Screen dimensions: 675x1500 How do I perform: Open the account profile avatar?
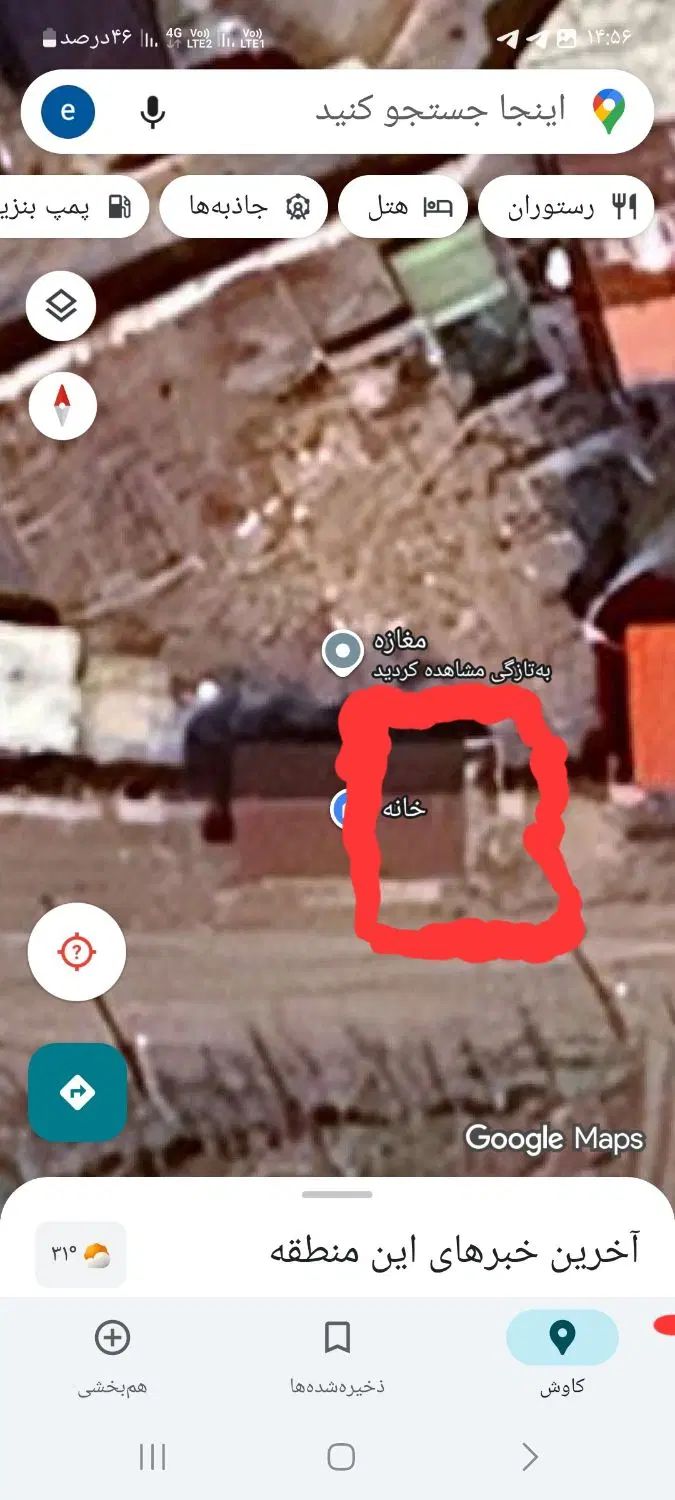coord(68,111)
